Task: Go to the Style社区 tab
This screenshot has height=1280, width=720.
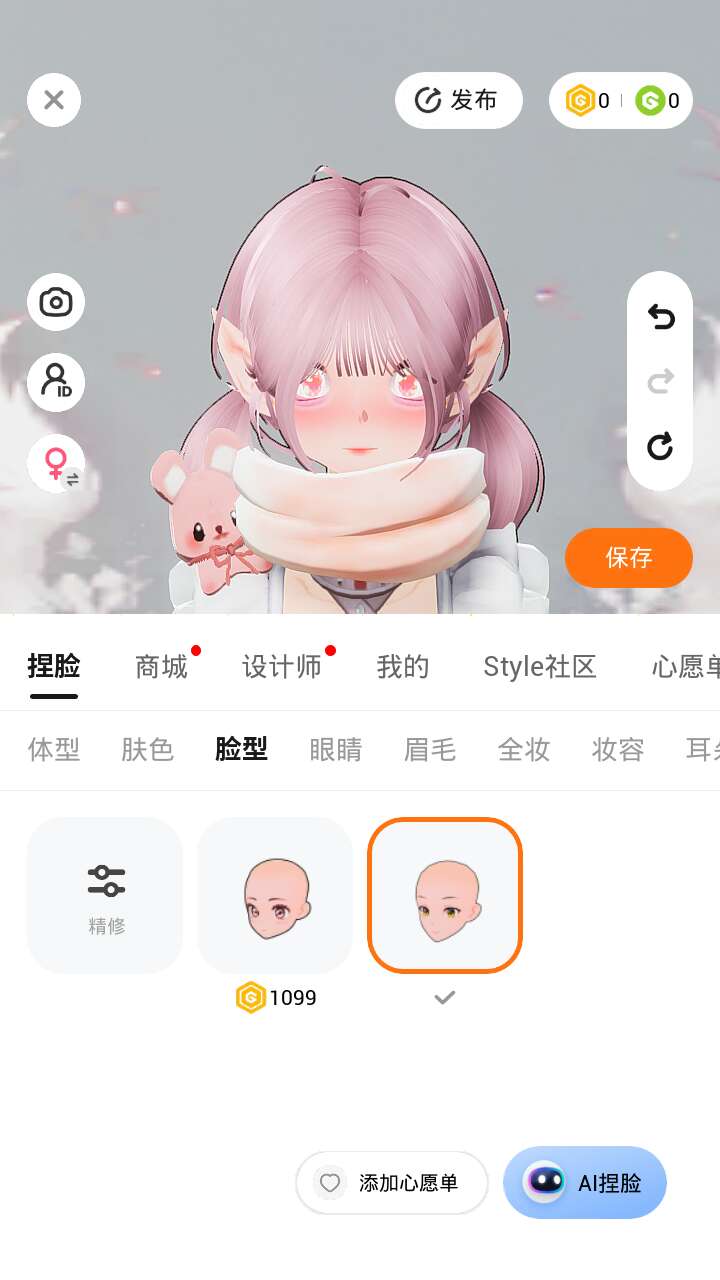Action: click(x=539, y=667)
